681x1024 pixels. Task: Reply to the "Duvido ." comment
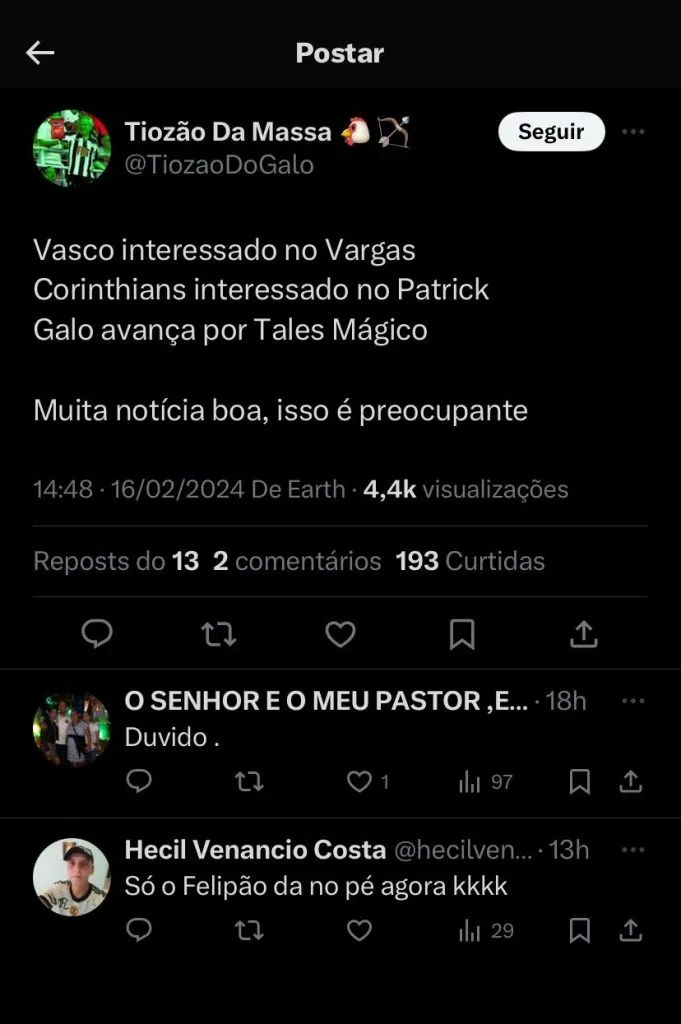140,782
